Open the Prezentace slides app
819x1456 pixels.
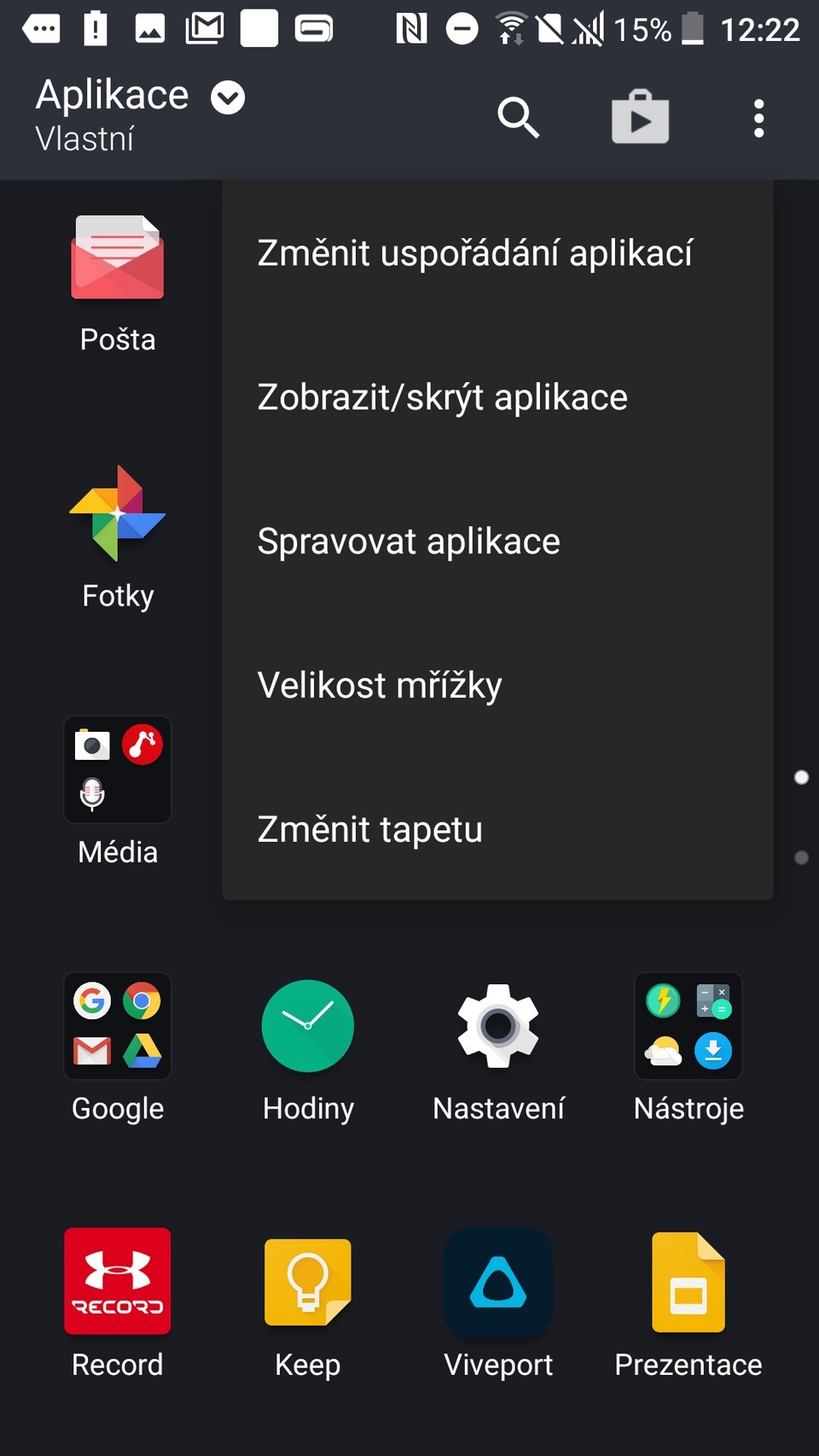coord(688,1282)
